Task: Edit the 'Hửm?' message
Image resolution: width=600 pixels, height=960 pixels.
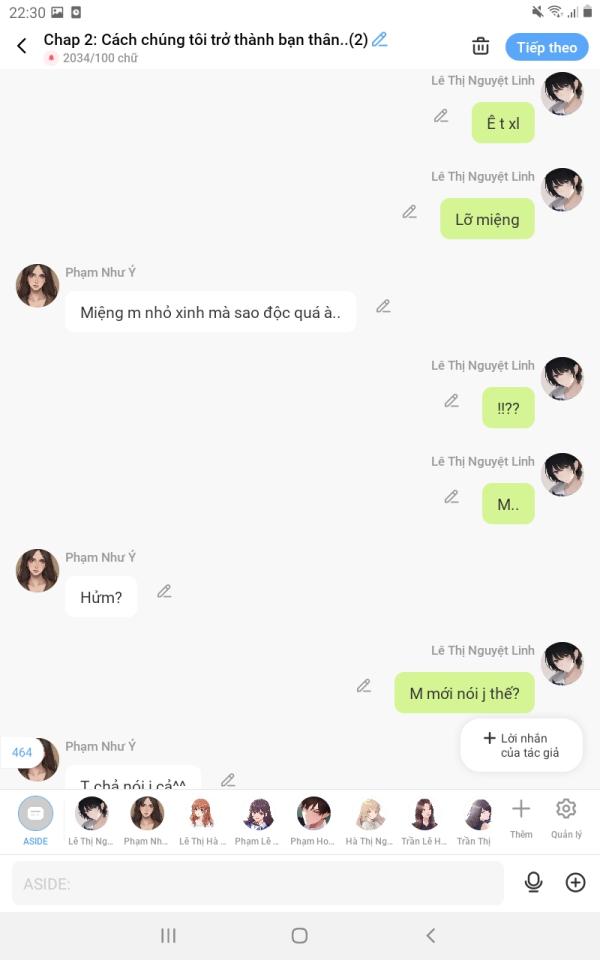Action: tap(164, 591)
